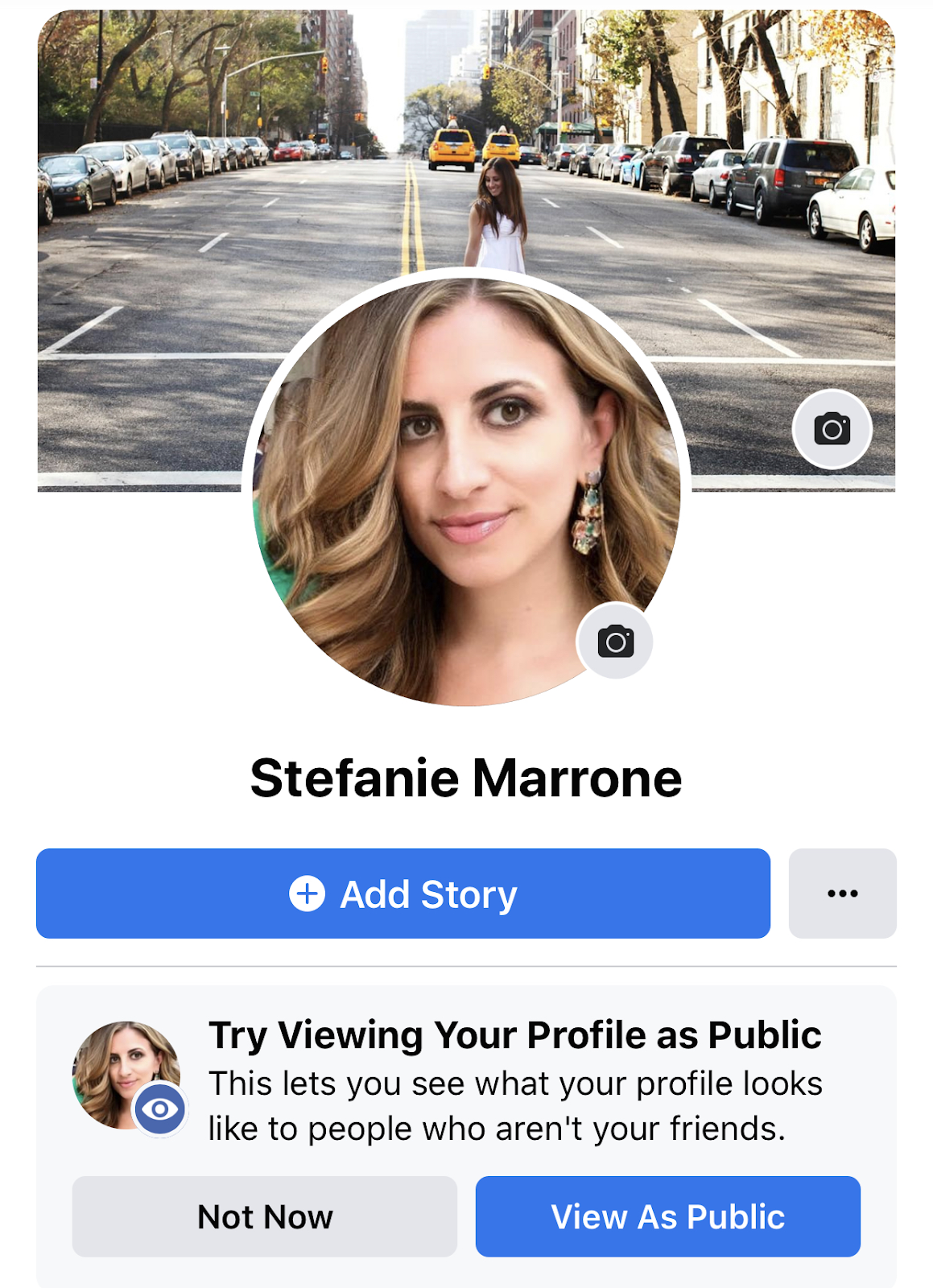This screenshot has width=933, height=1288.
Task: Open the three-dot more options menu
Action: [x=842, y=894]
